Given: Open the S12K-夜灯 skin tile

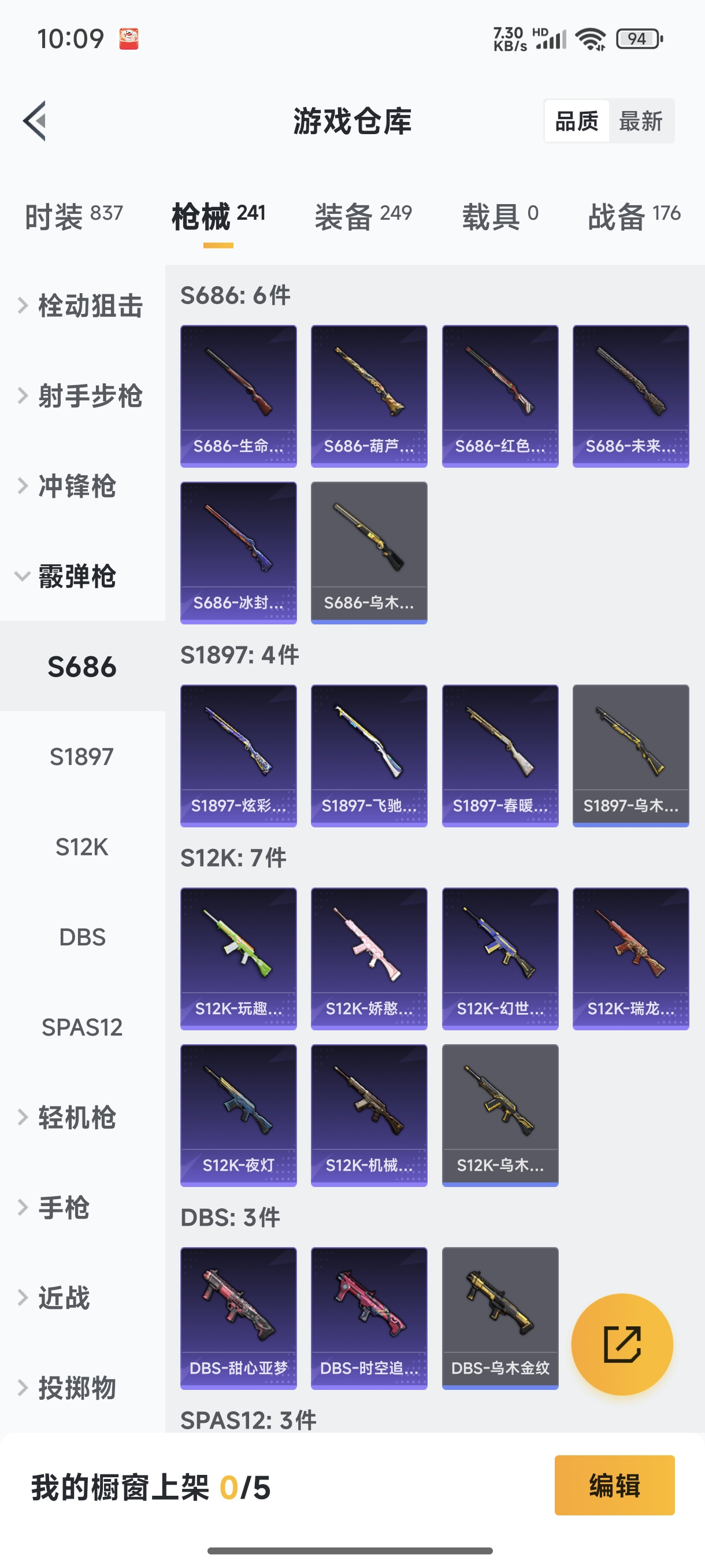Looking at the screenshot, I should click(239, 1115).
